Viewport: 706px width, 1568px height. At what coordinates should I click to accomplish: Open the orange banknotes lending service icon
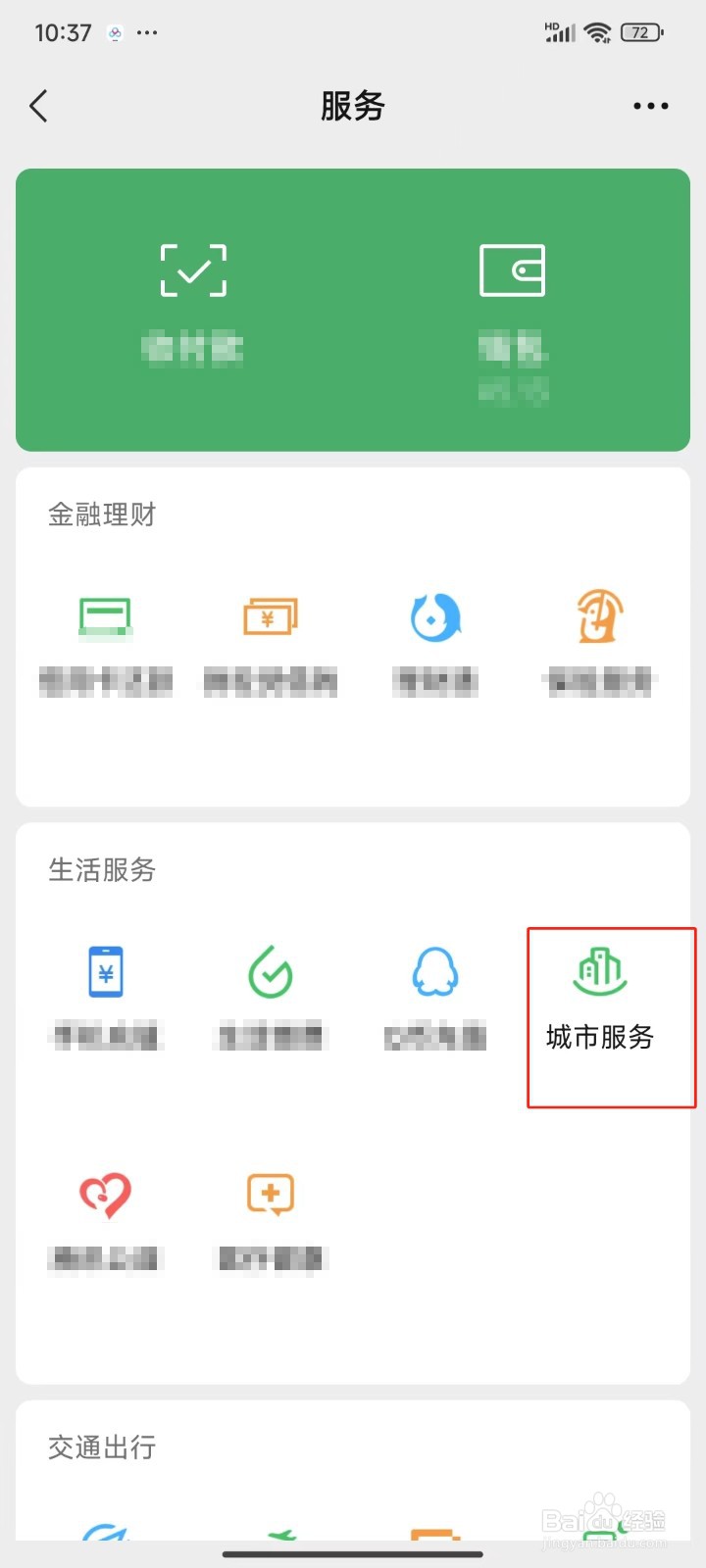coord(271,615)
